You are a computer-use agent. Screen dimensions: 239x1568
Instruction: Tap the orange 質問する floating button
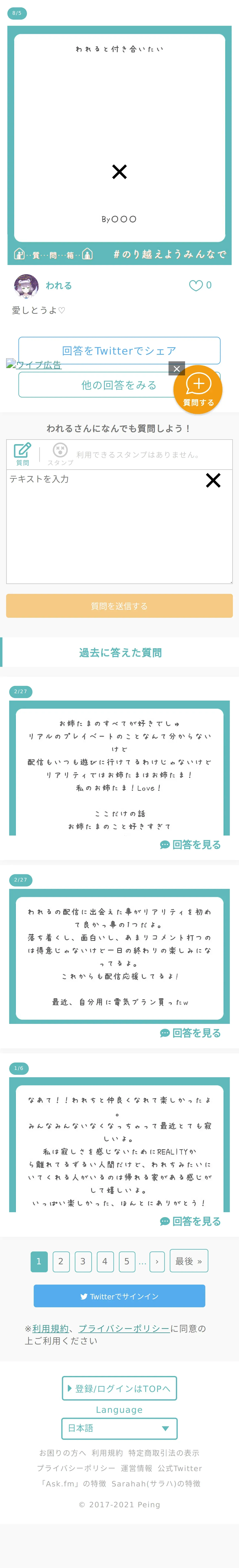(x=198, y=390)
